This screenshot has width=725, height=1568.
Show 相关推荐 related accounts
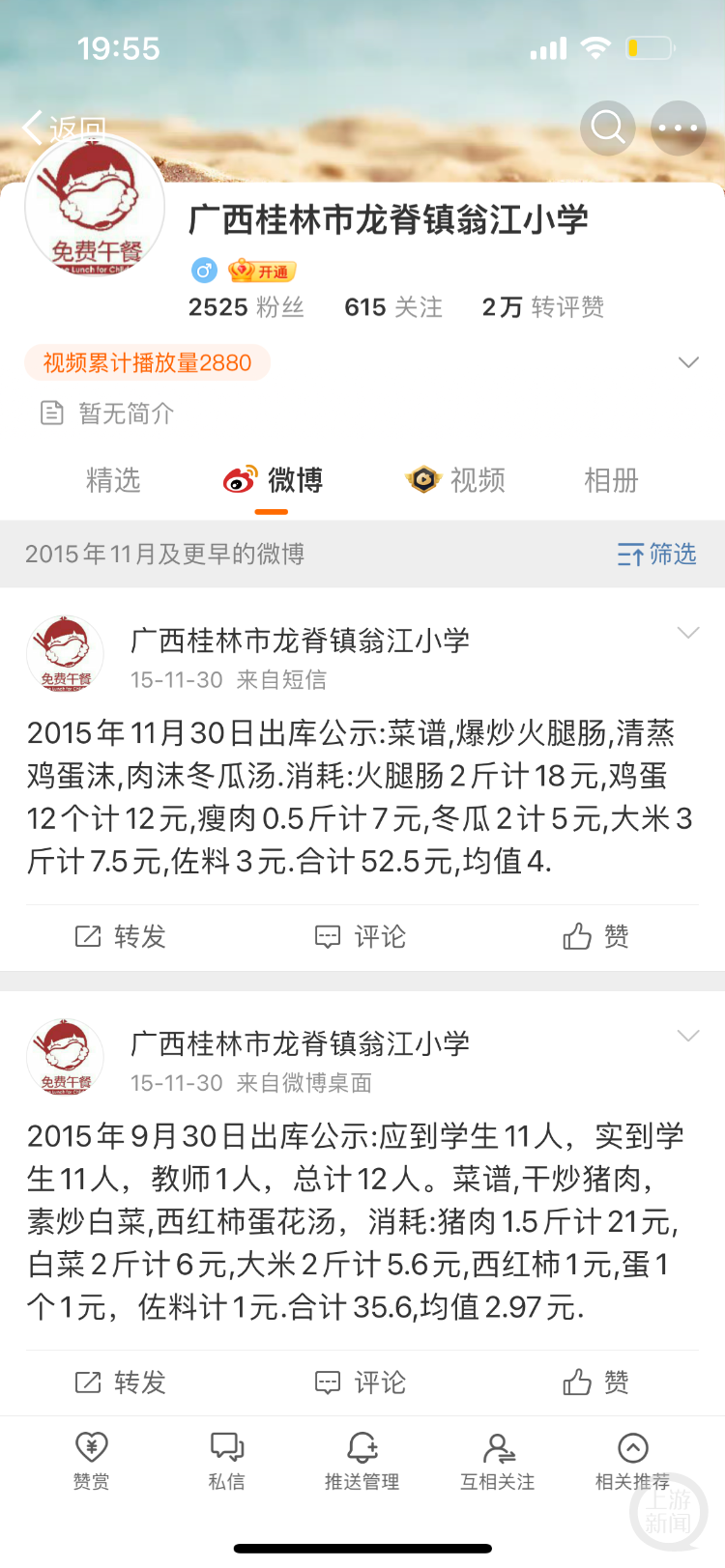pos(633,1460)
